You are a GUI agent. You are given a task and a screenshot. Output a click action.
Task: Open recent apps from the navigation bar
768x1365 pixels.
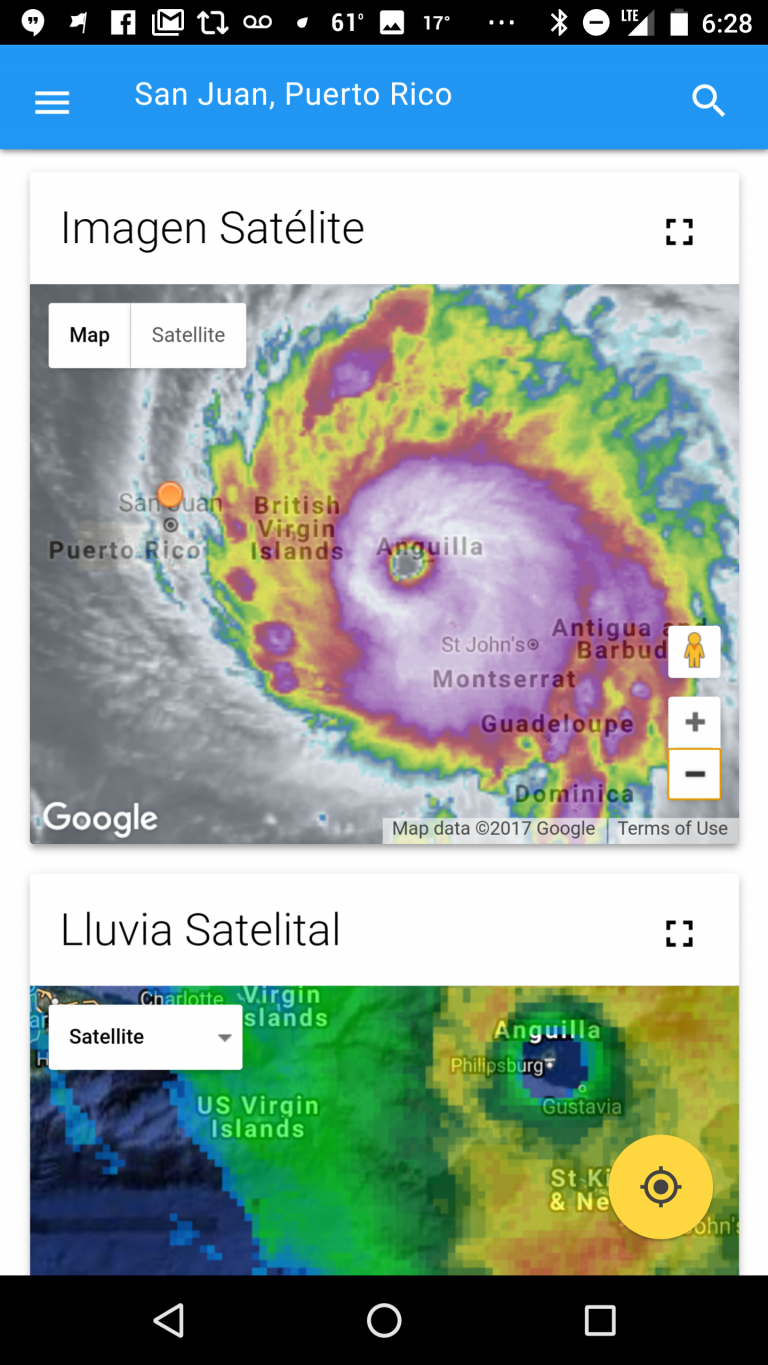pos(600,1320)
